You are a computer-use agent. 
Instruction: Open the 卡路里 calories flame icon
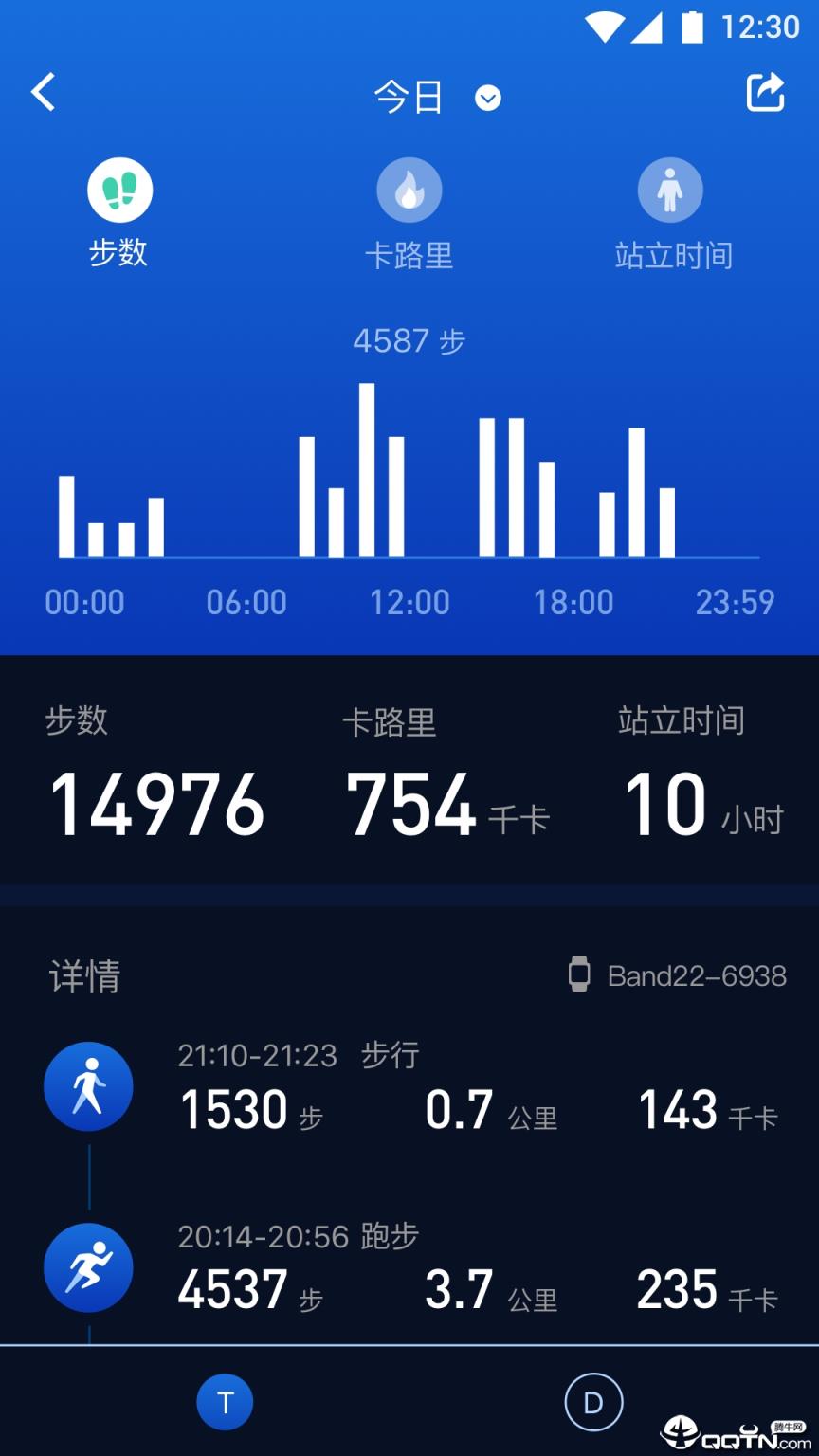[x=409, y=190]
